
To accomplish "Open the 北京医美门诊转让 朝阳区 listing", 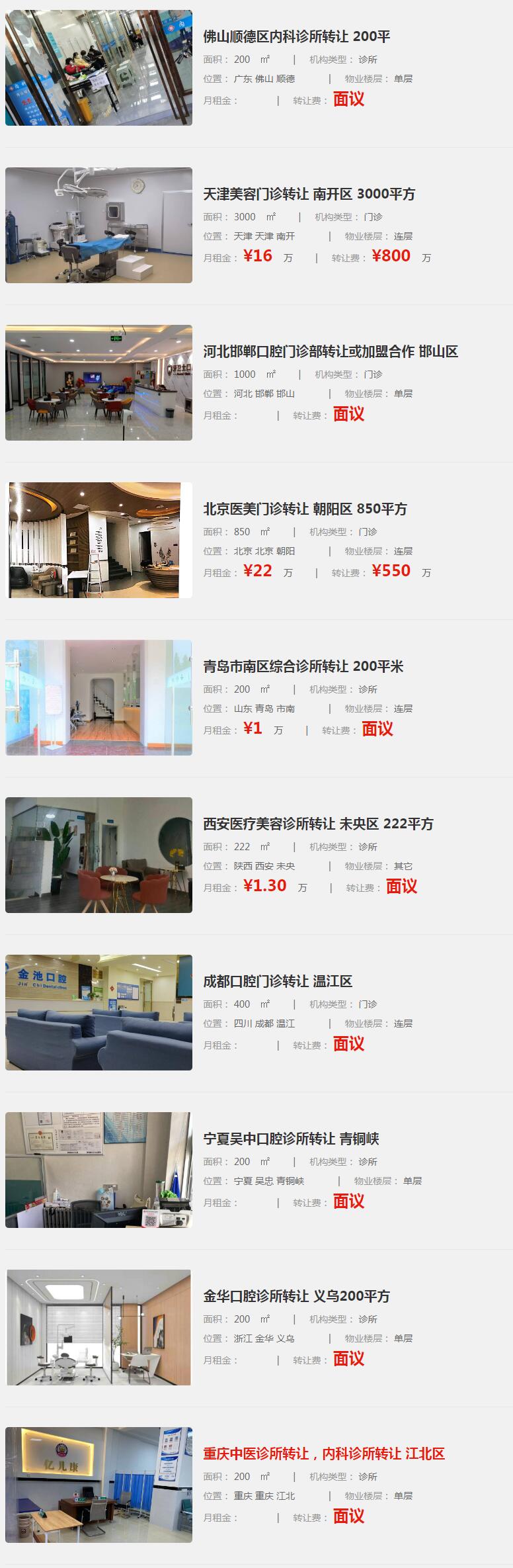I will click(x=305, y=509).
